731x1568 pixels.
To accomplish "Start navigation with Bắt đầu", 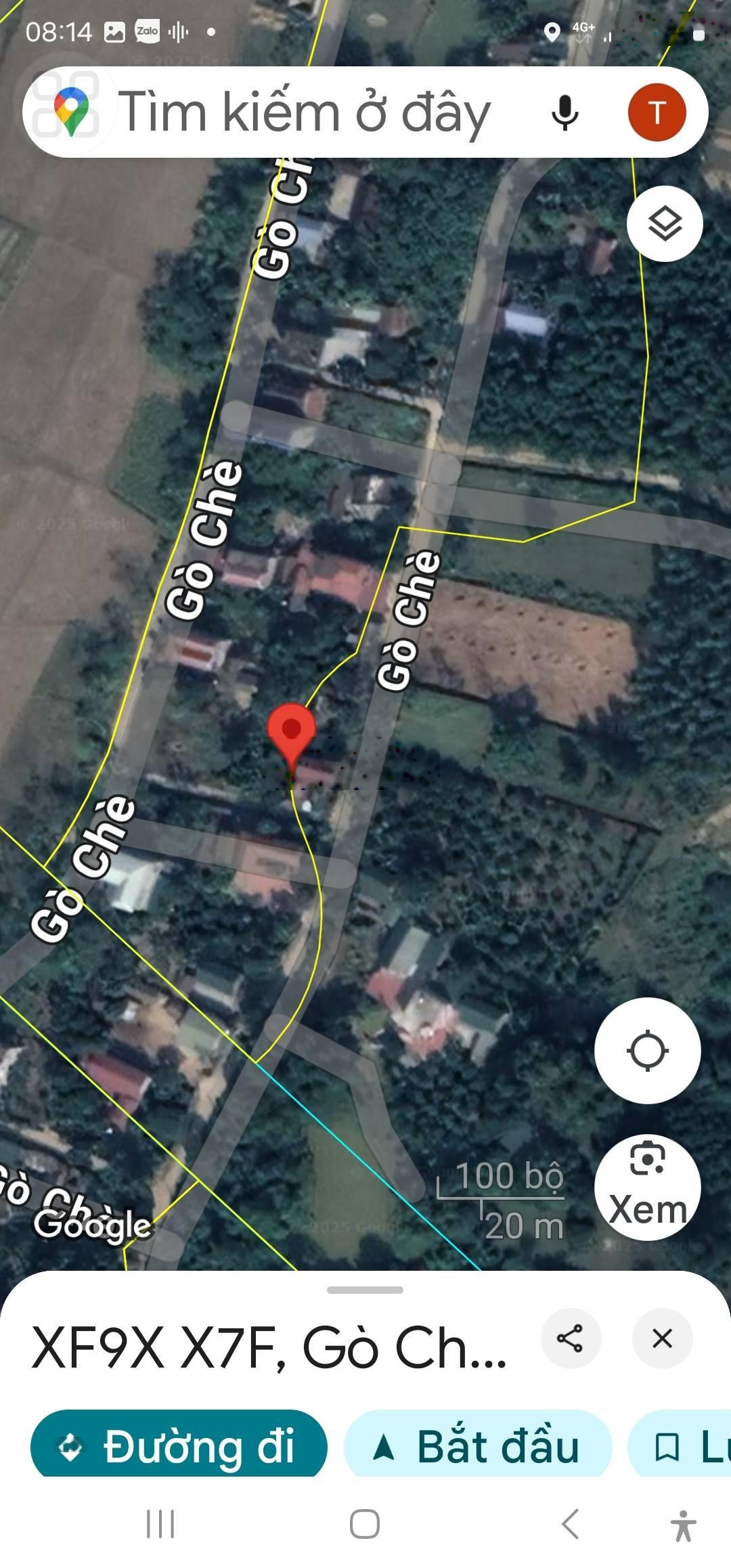I will 478,1446.
